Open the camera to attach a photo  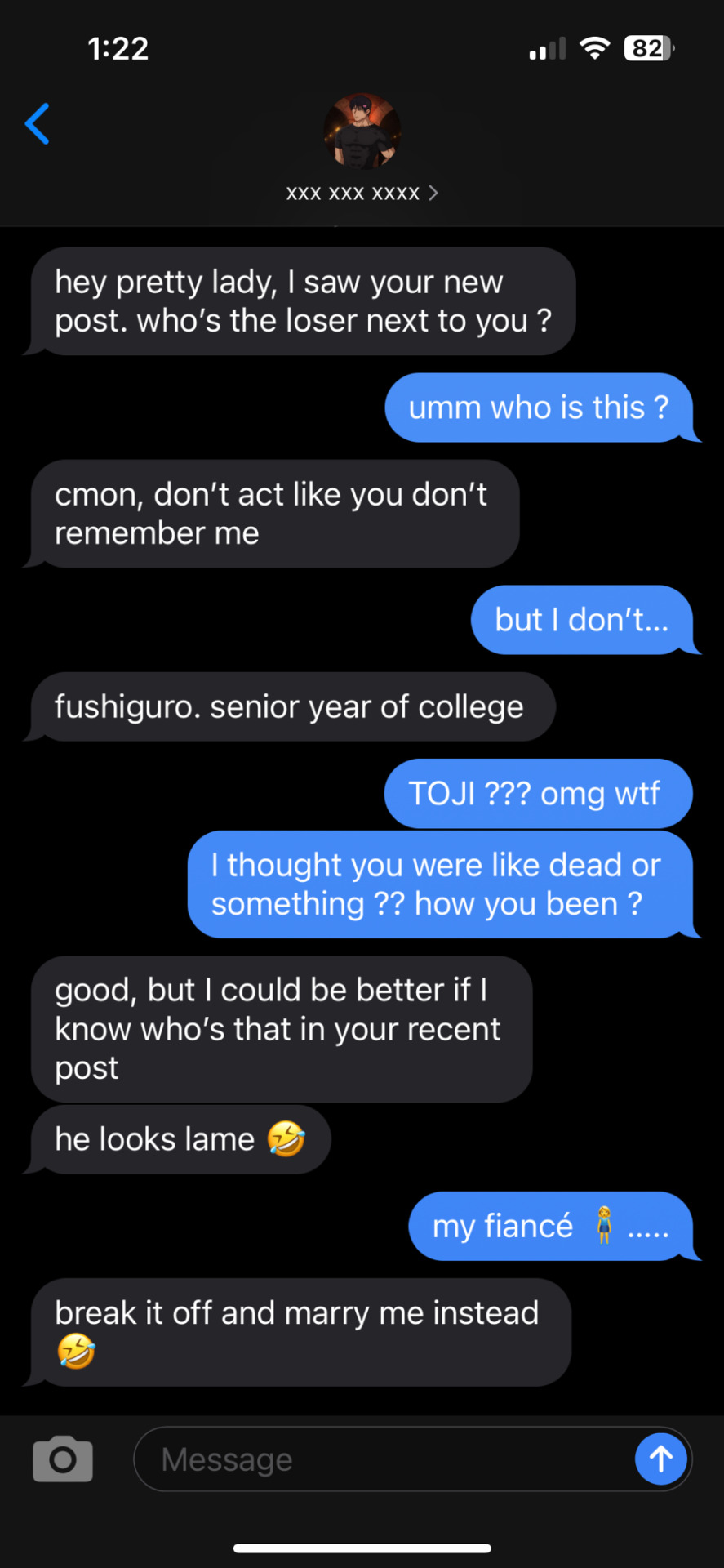point(63,1459)
